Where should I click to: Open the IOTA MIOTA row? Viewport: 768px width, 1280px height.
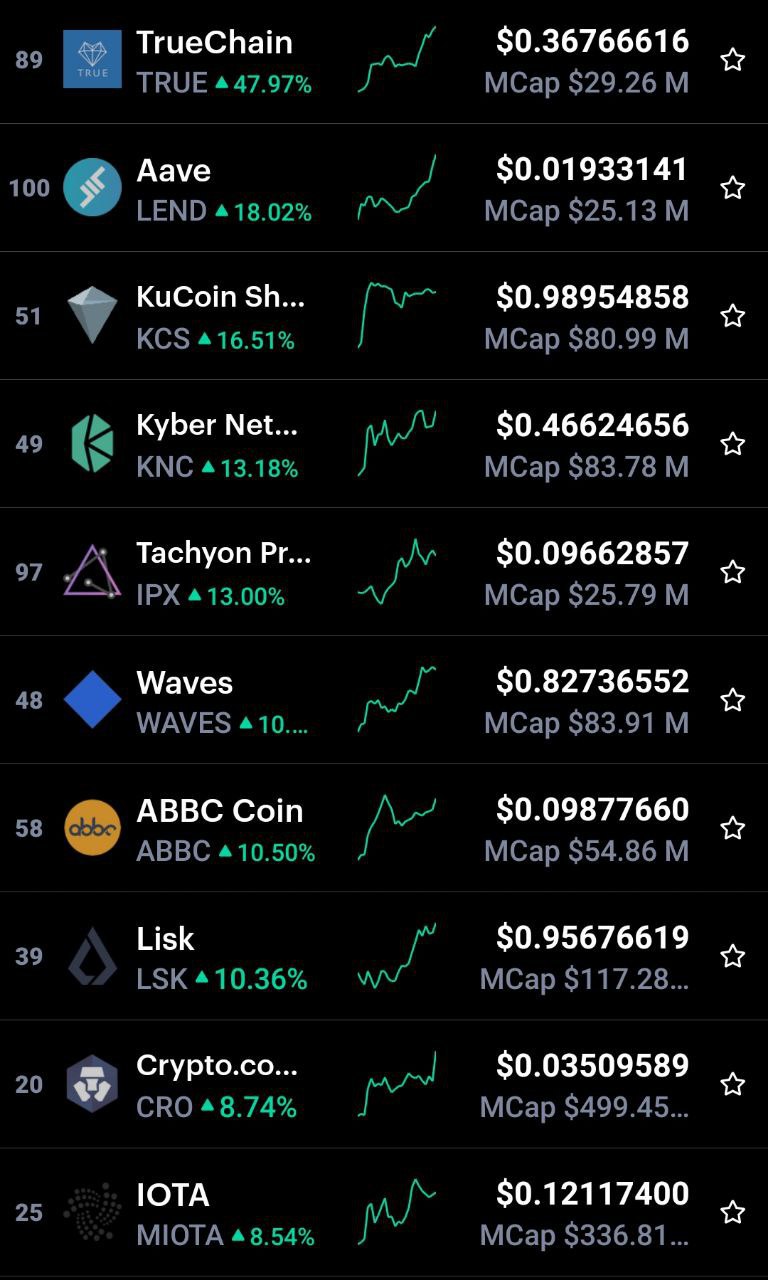[384, 1212]
